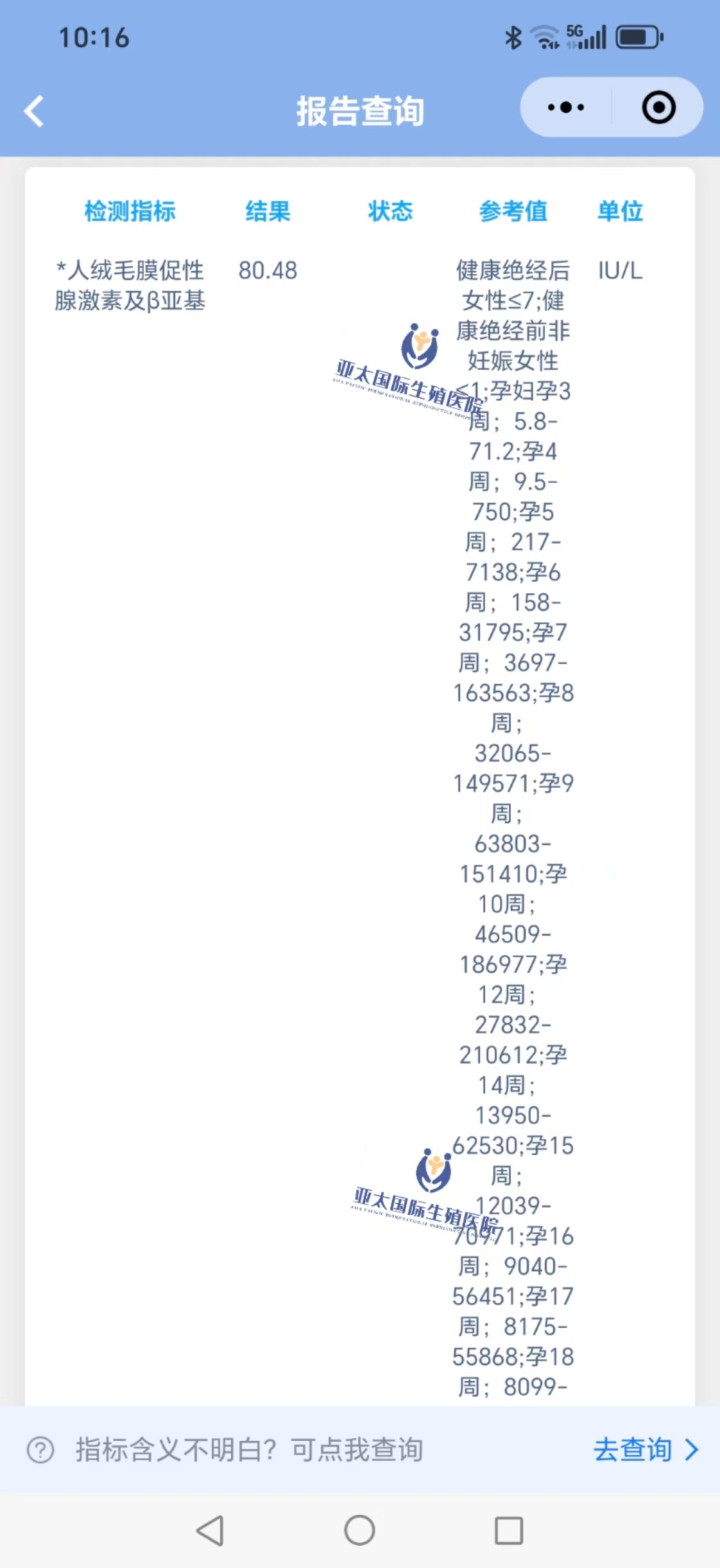Close the mini program via the circle icon
Viewport: 720px width, 1568px height.
click(x=658, y=107)
